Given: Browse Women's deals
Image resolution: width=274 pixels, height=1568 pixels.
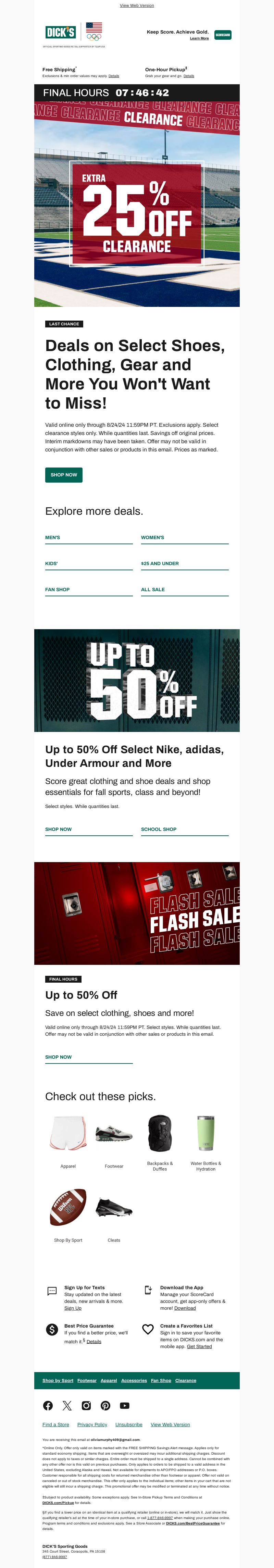Looking at the screenshot, I should pyautogui.click(x=152, y=537).
